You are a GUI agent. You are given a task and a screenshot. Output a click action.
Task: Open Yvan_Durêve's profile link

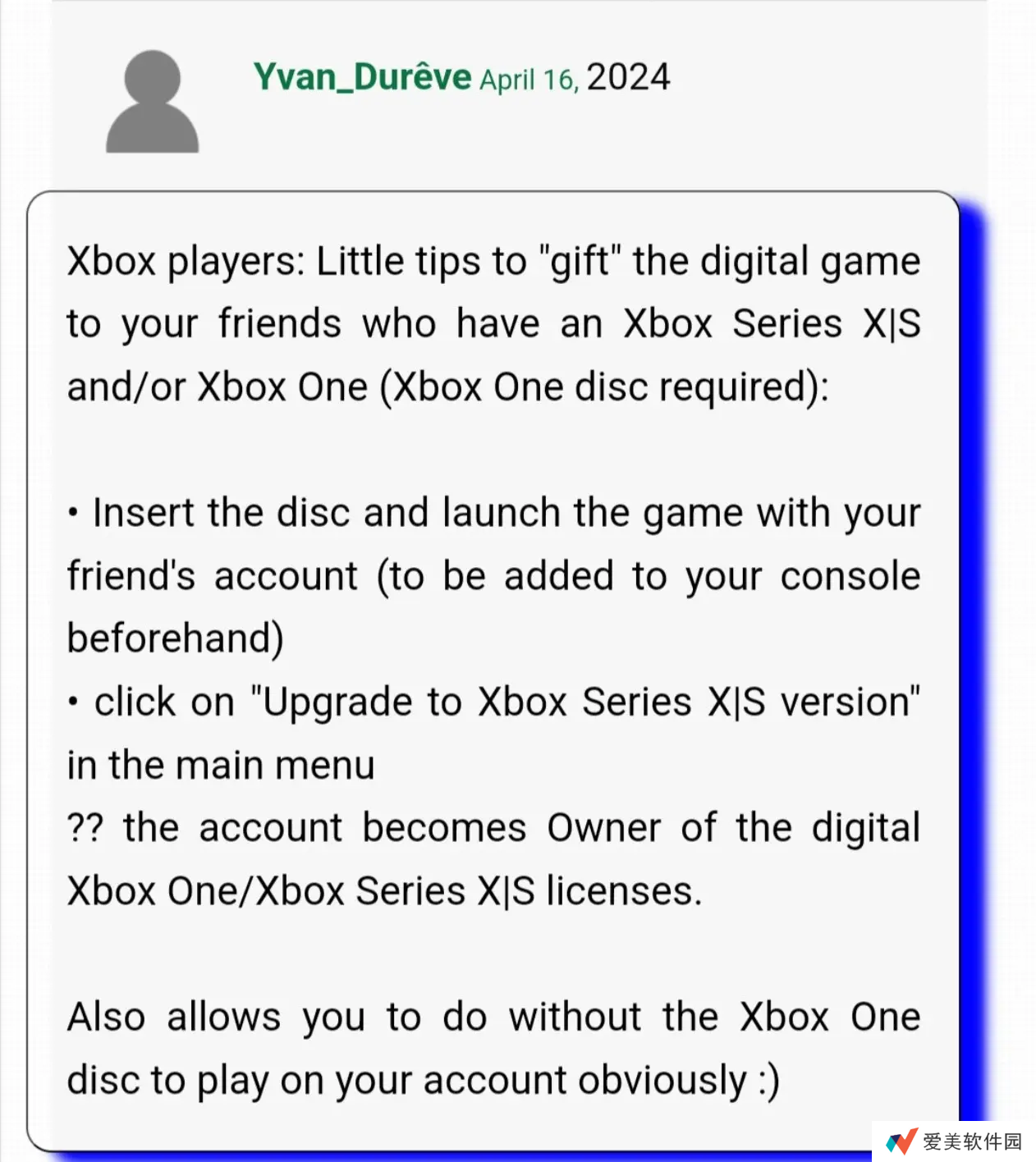(362, 77)
